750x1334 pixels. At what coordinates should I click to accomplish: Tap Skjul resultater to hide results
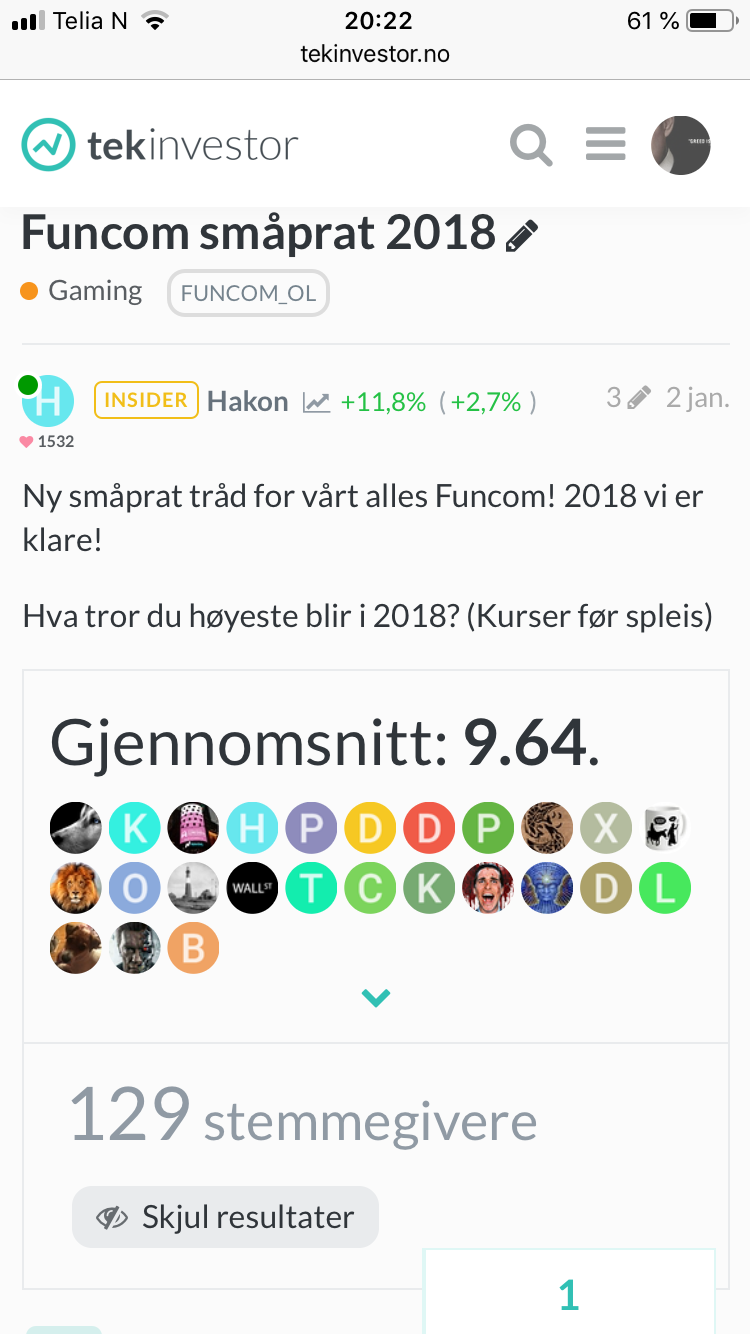click(225, 1217)
